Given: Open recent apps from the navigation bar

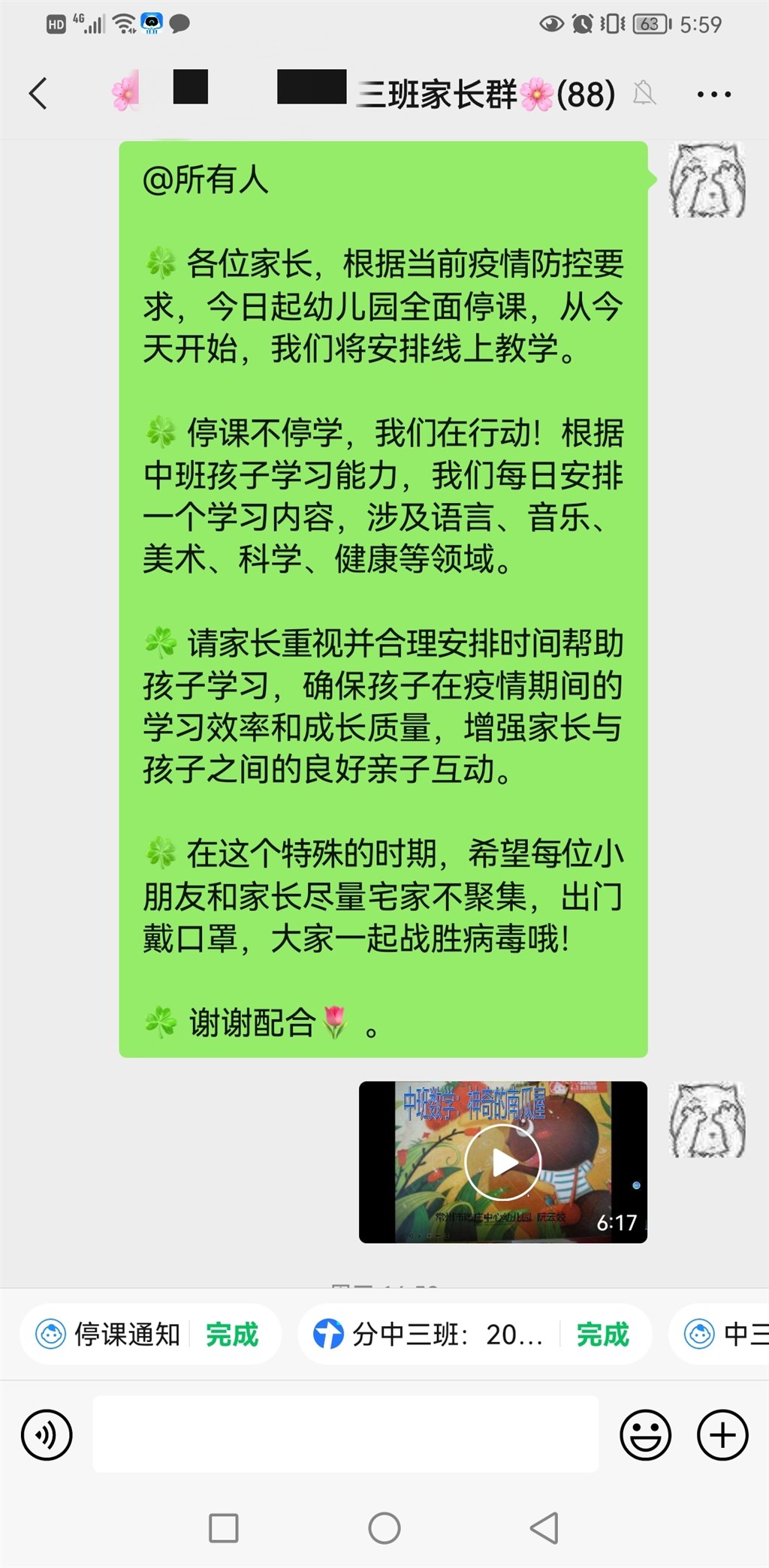Looking at the screenshot, I should [223, 1527].
